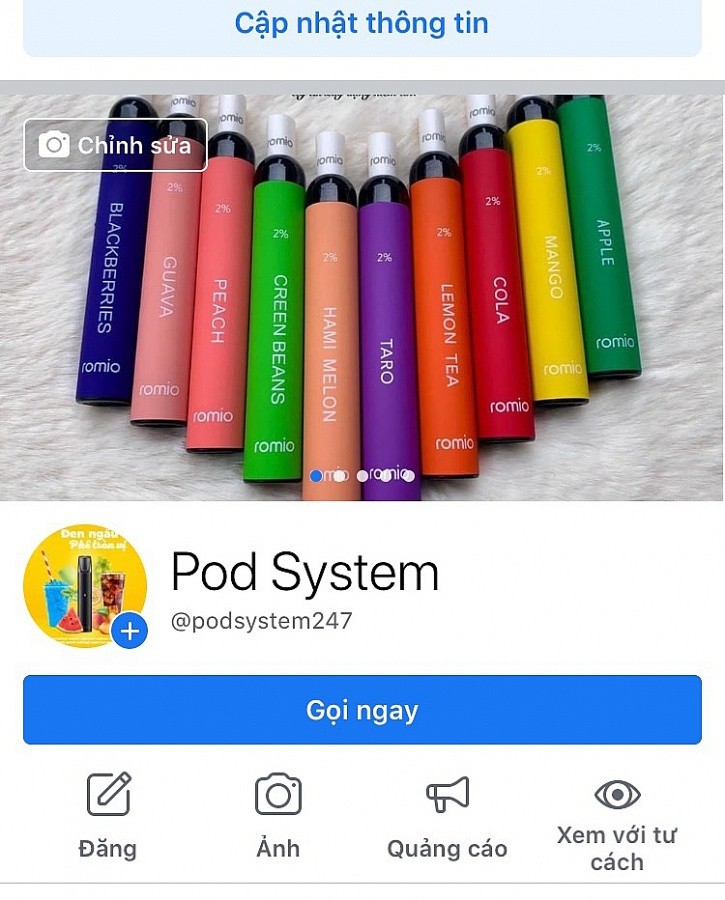This screenshot has width=725, height=900.
Task: Tap the Cập nhật thông tin button
Action: [x=362, y=24]
